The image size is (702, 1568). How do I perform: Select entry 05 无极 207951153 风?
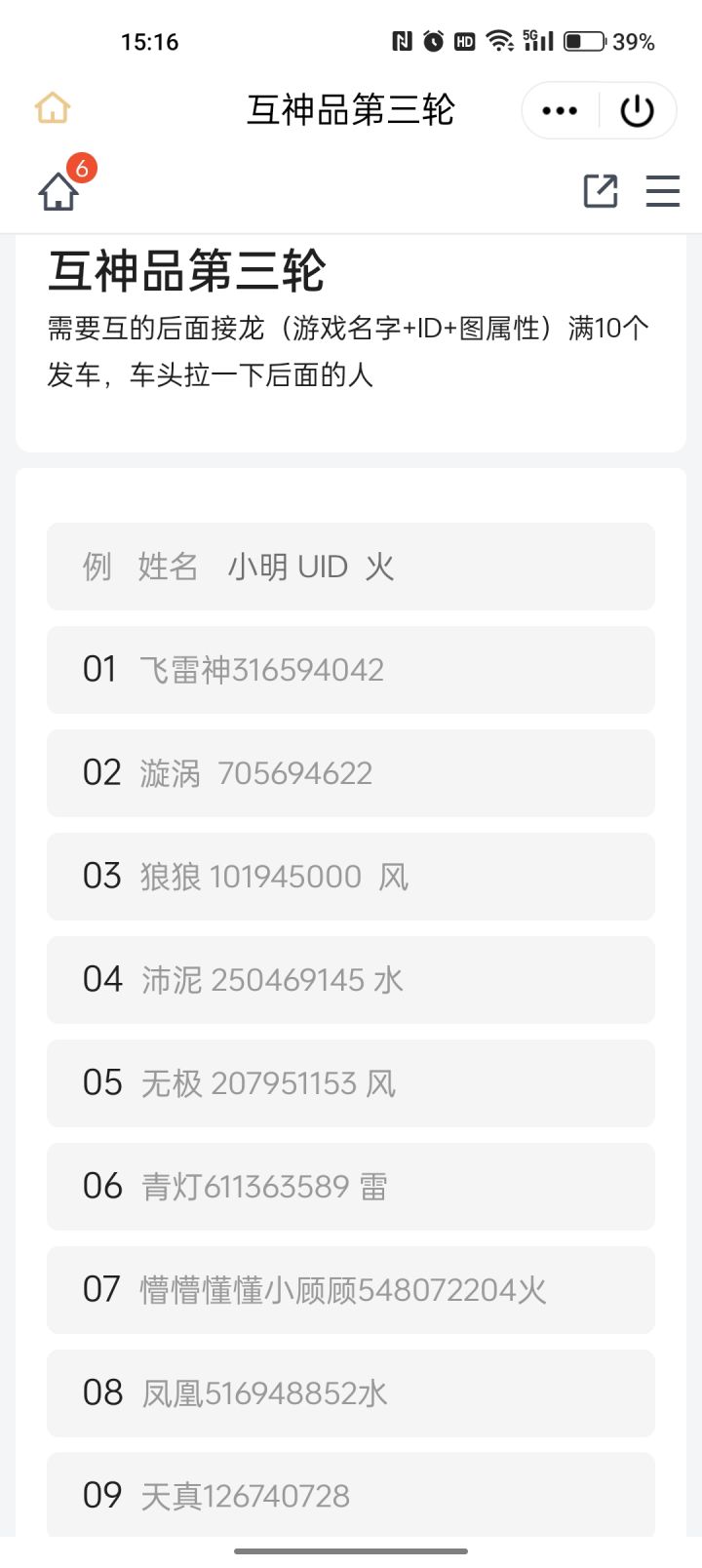351,1083
